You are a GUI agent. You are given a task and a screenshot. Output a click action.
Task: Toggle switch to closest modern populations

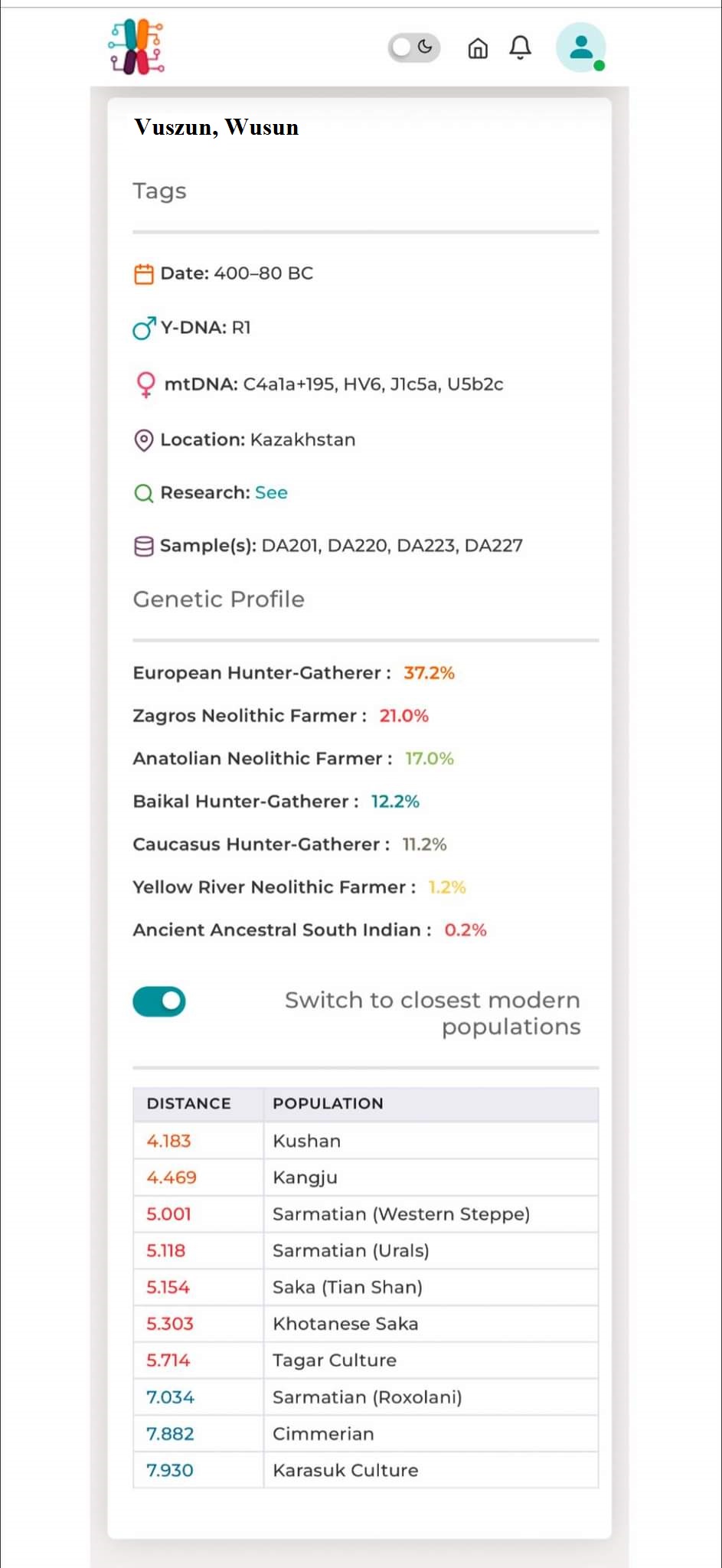point(159,1001)
